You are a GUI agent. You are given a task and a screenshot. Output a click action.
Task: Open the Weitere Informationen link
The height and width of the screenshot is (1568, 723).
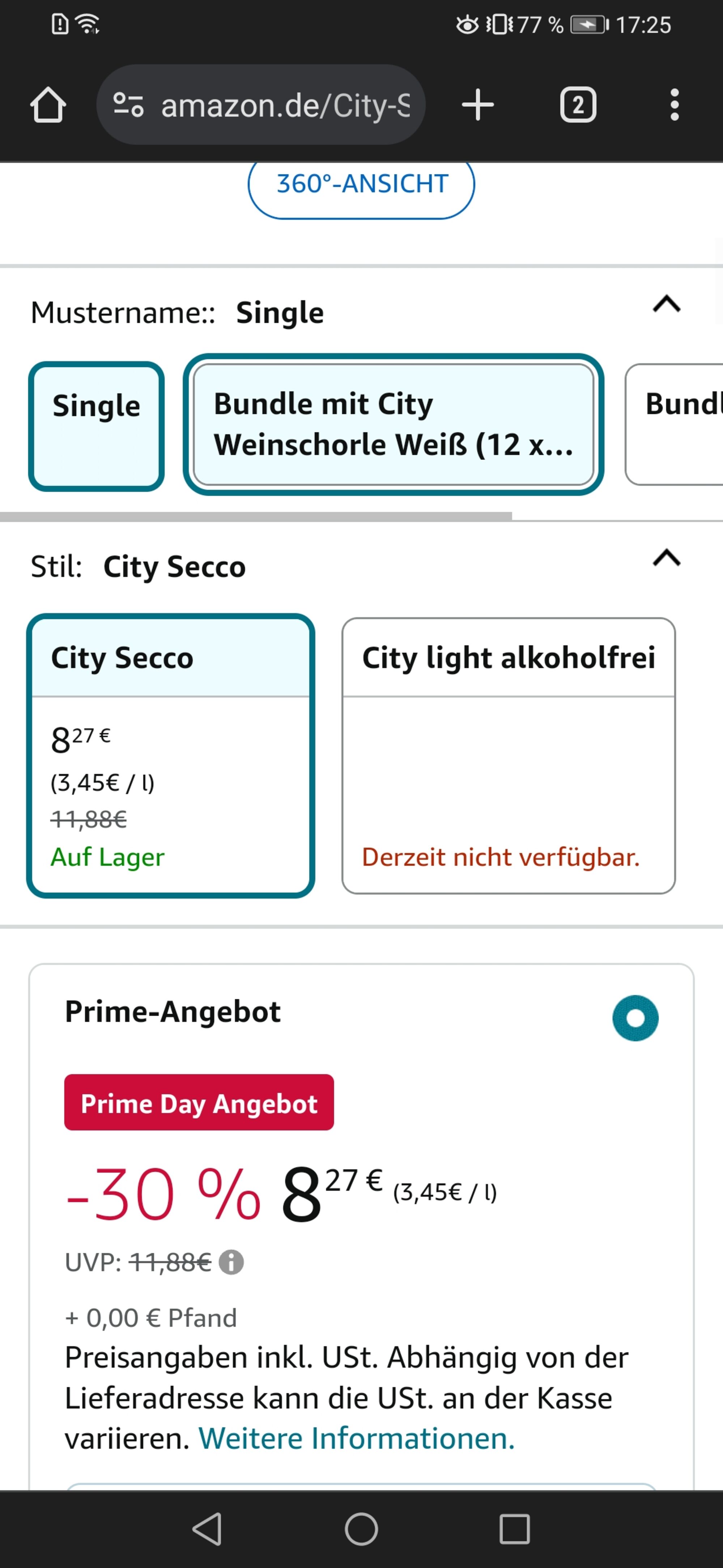(357, 1439)
